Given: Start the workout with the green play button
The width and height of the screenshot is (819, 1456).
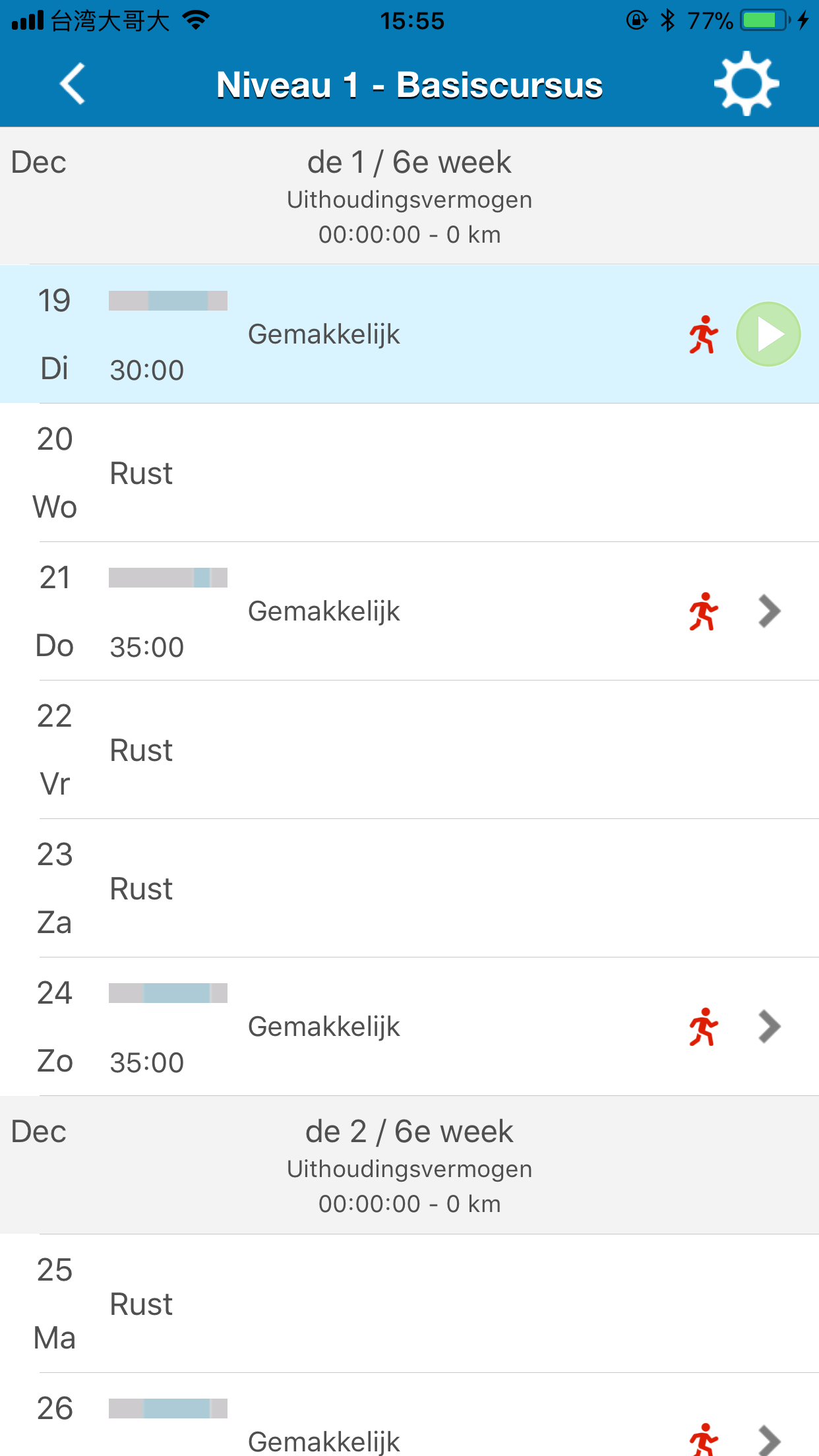Looking at the screenshot, I should pyautogui.click(x=768, y=334).
